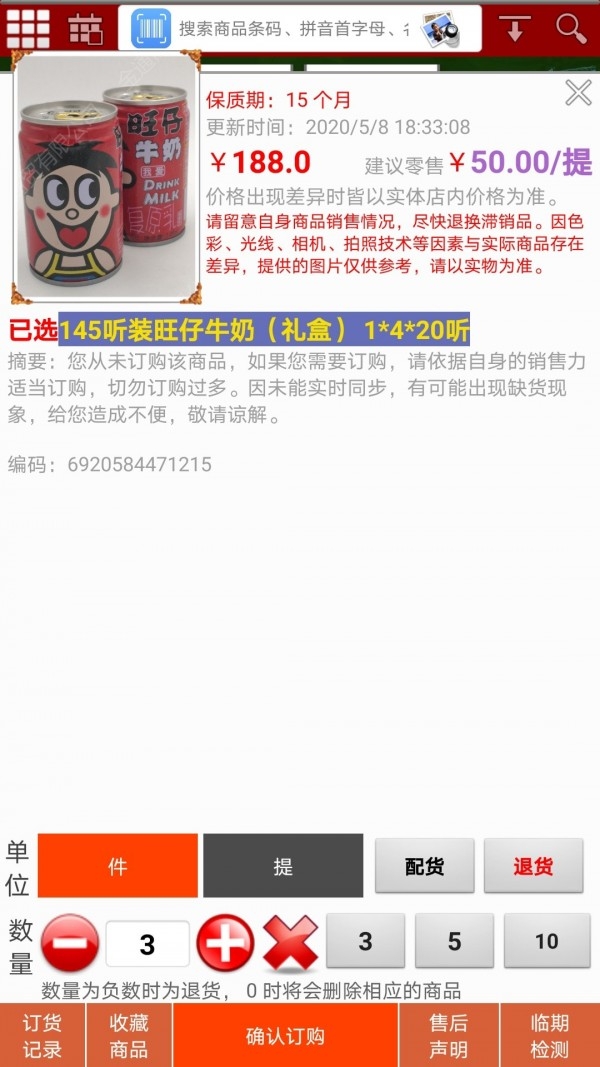This screenshot has width=600, height=1067.
Task: View the 旺仔牛奶 product image
Action: (105, 178)
